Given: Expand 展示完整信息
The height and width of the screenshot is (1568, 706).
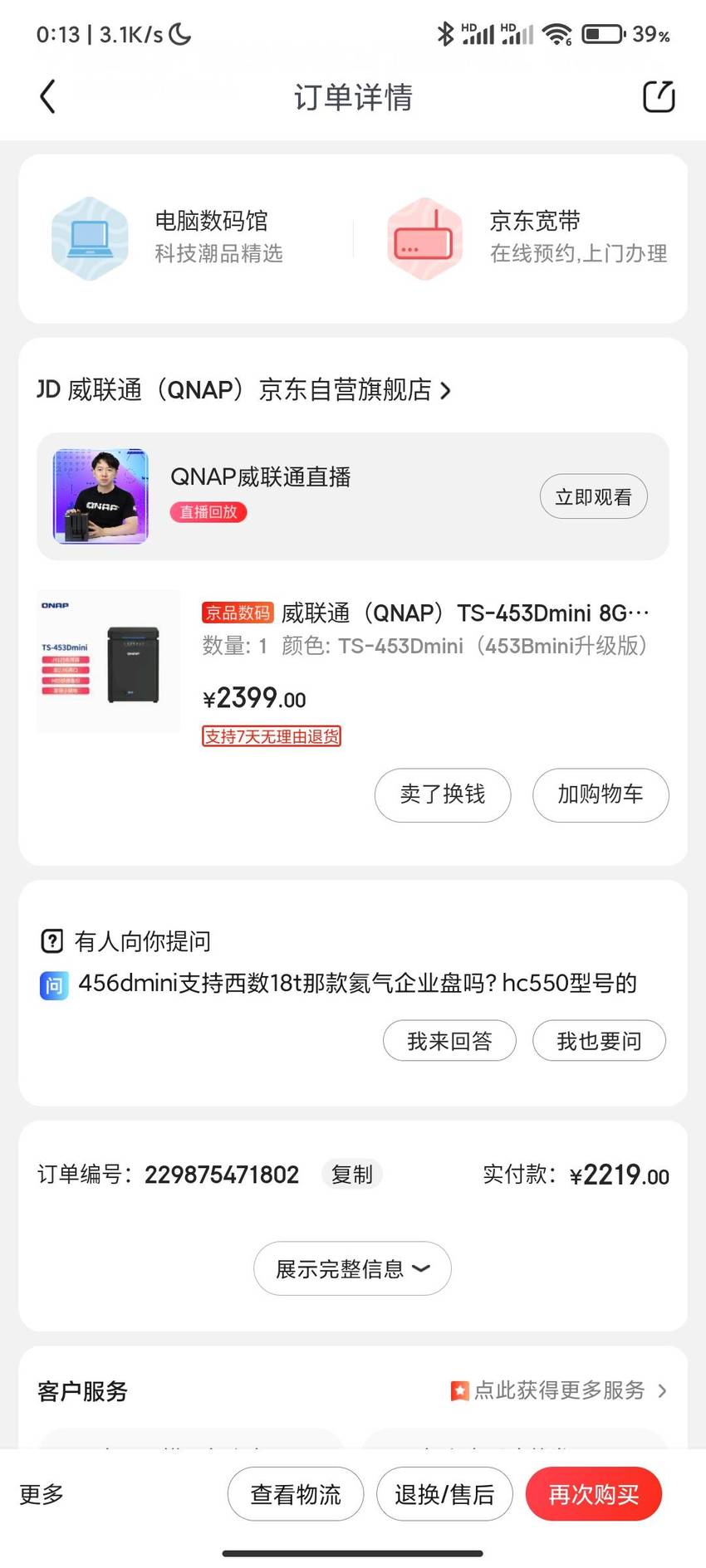Looking at the screenshot, I should [x=352, y=1268].
